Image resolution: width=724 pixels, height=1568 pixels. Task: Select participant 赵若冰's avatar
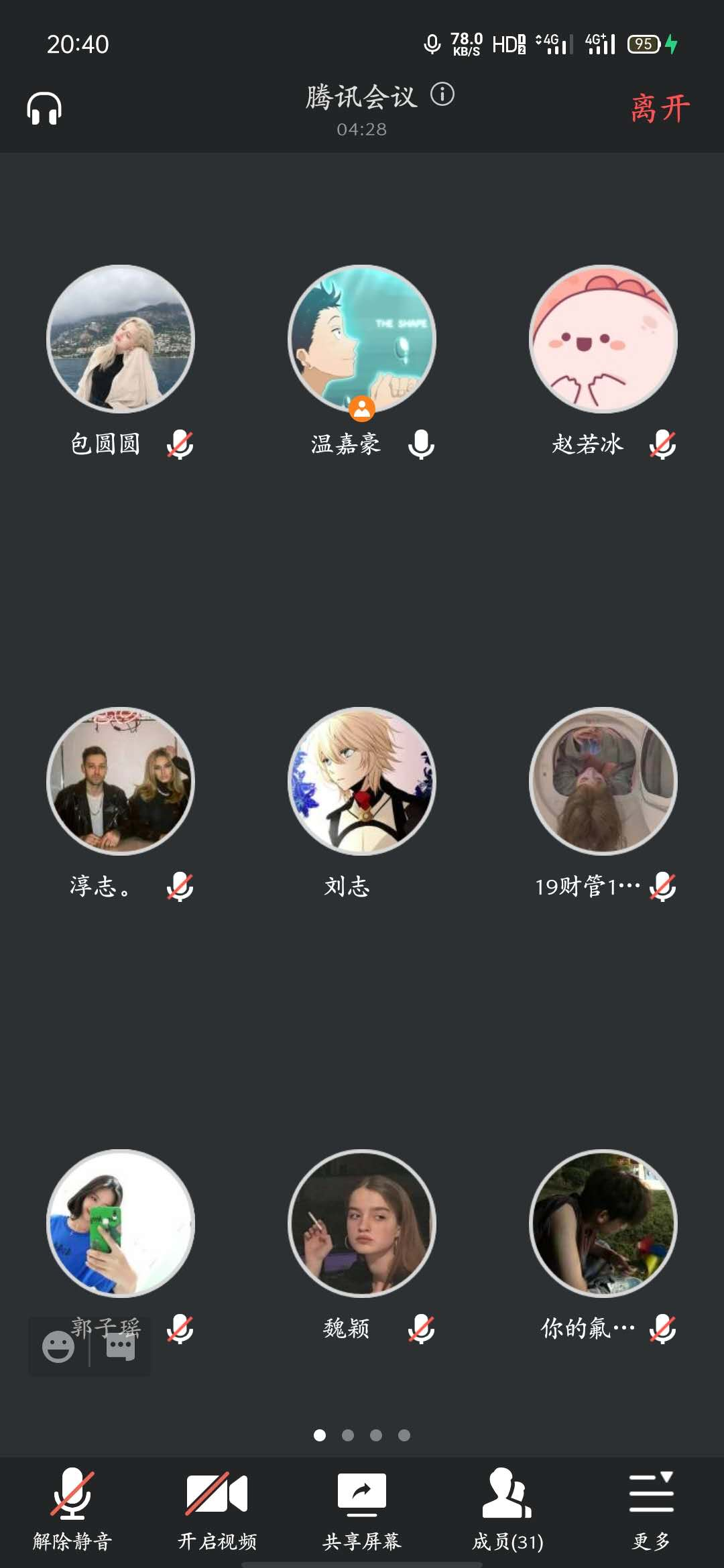click(x=603, y=339)
